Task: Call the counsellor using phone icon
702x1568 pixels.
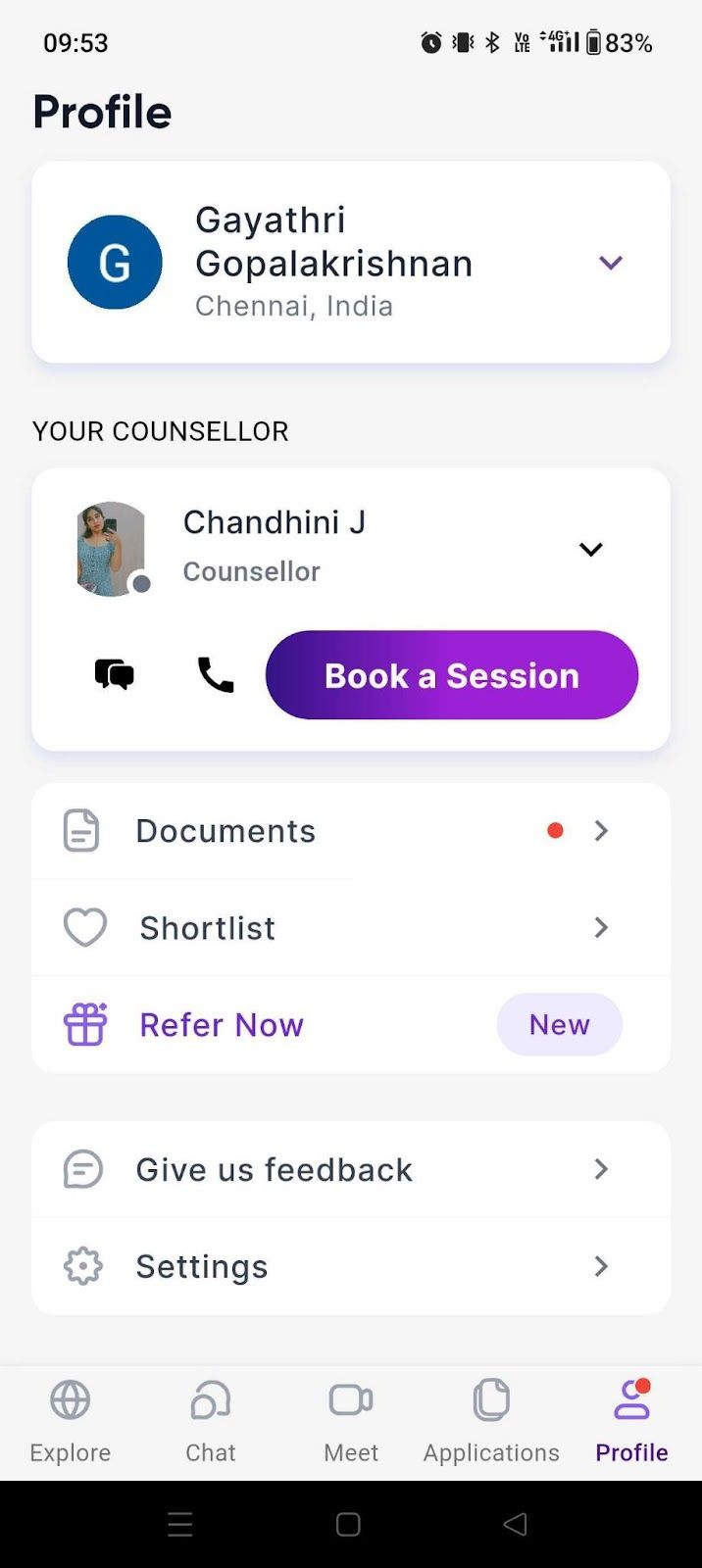Action: tap(216, 675)
